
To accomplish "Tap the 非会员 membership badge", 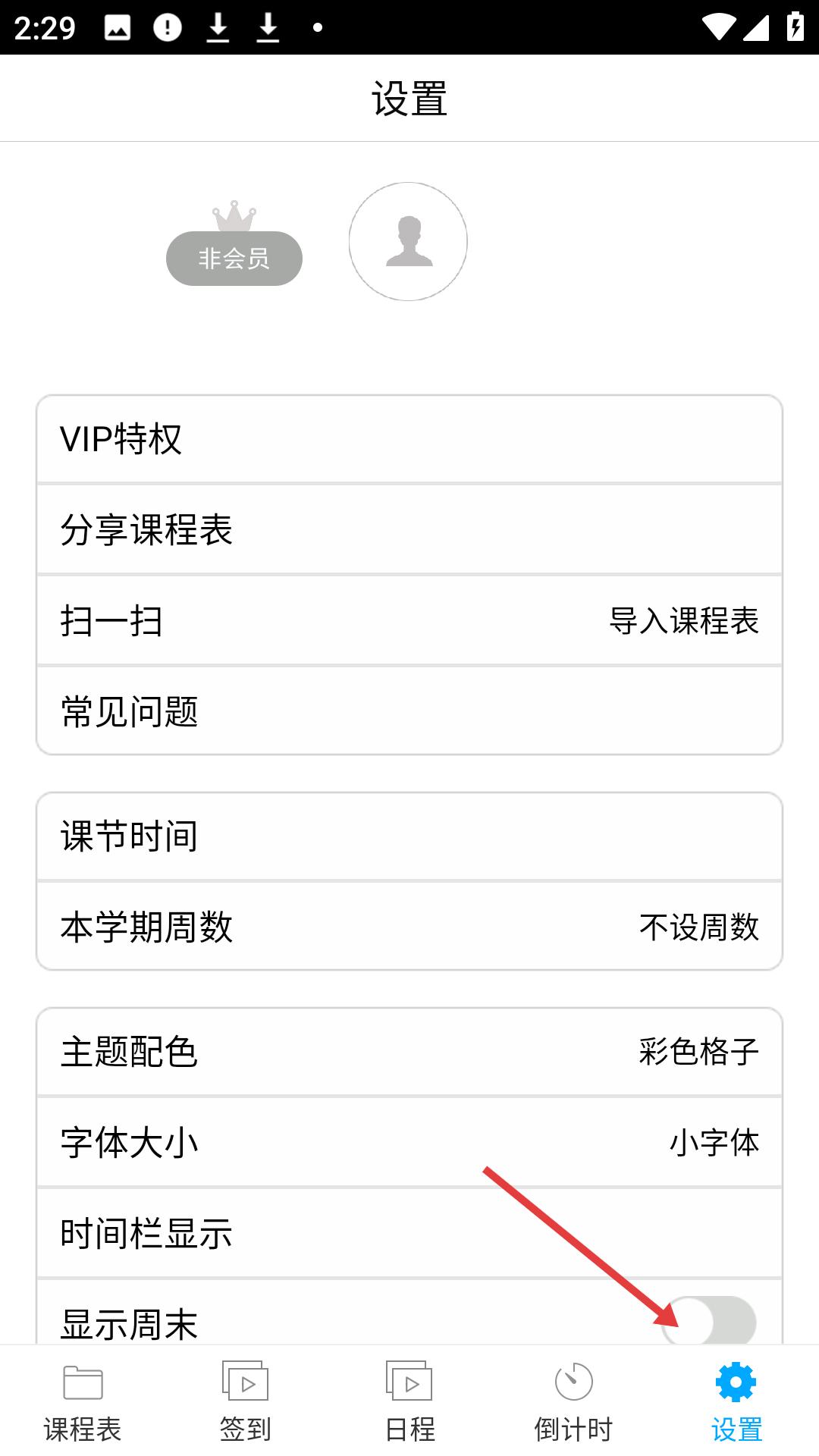I will coord(234,258).
